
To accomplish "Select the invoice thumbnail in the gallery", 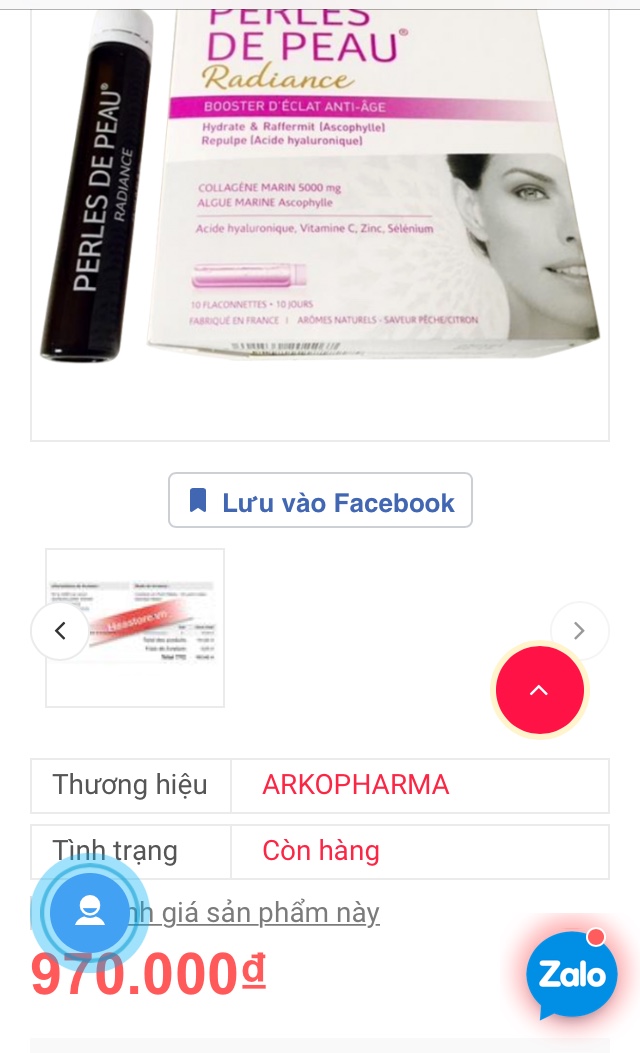I will click(135, 628).
